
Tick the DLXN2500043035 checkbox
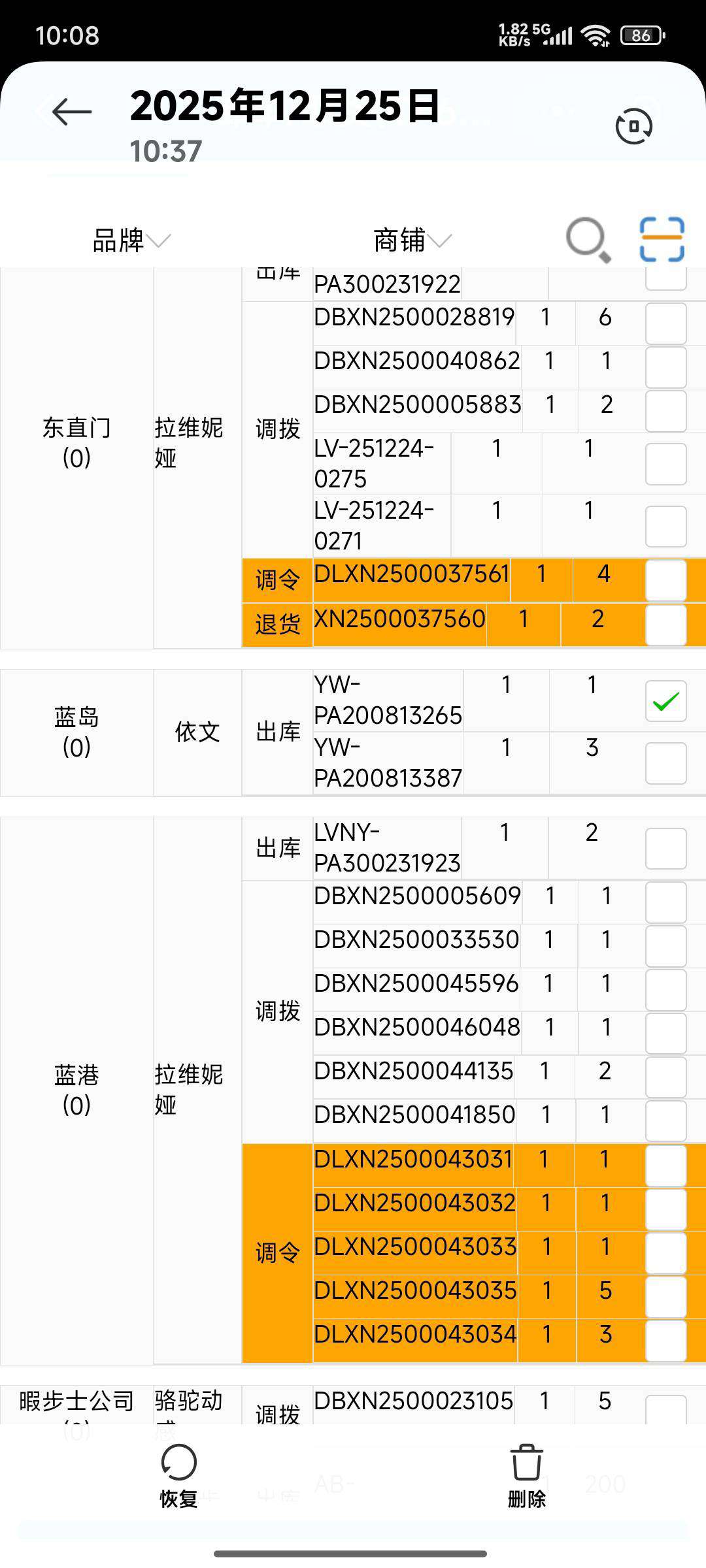coord(665,1297)
